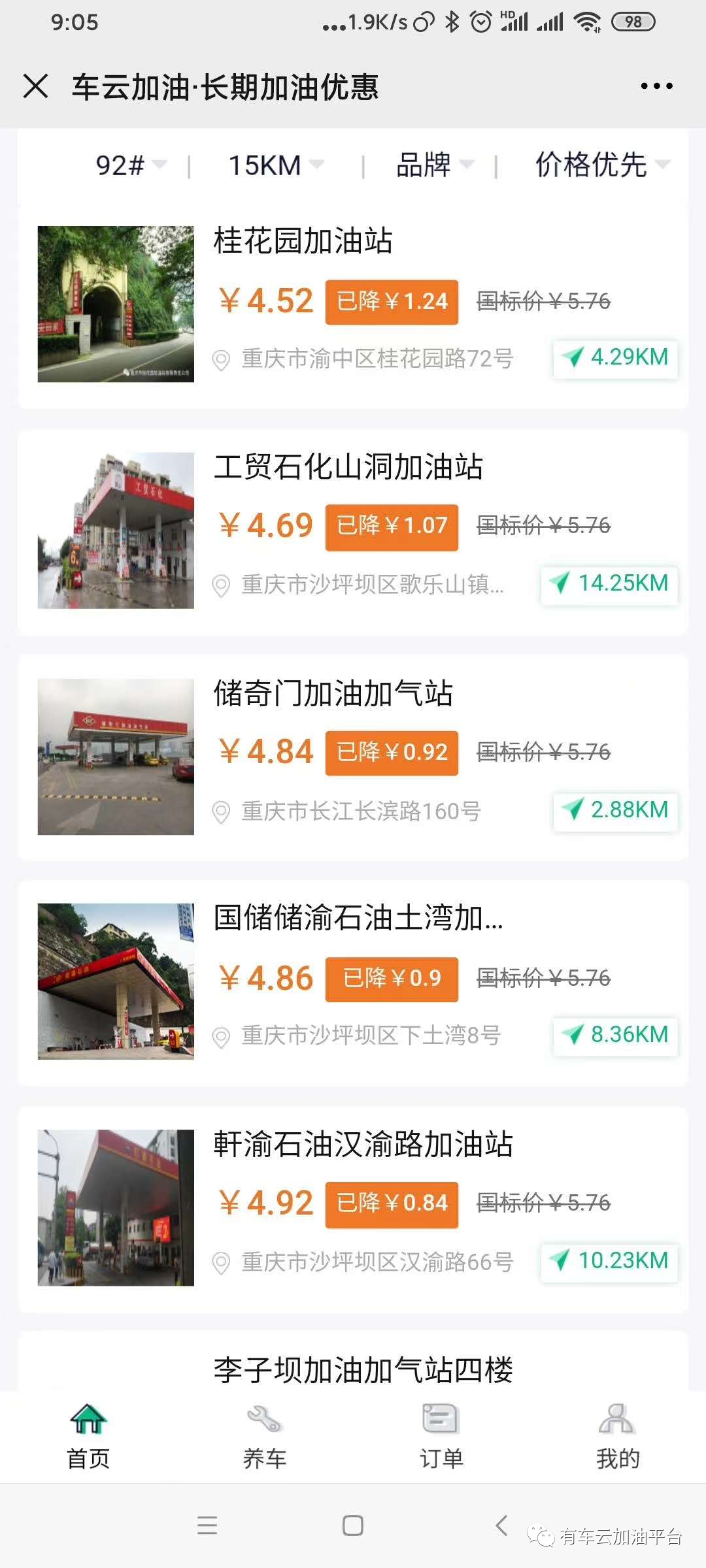Viewport: 706px width, 1568px height.
Task: Expand the 92# fuel type dropdown
Action: (x=131, y=165)
